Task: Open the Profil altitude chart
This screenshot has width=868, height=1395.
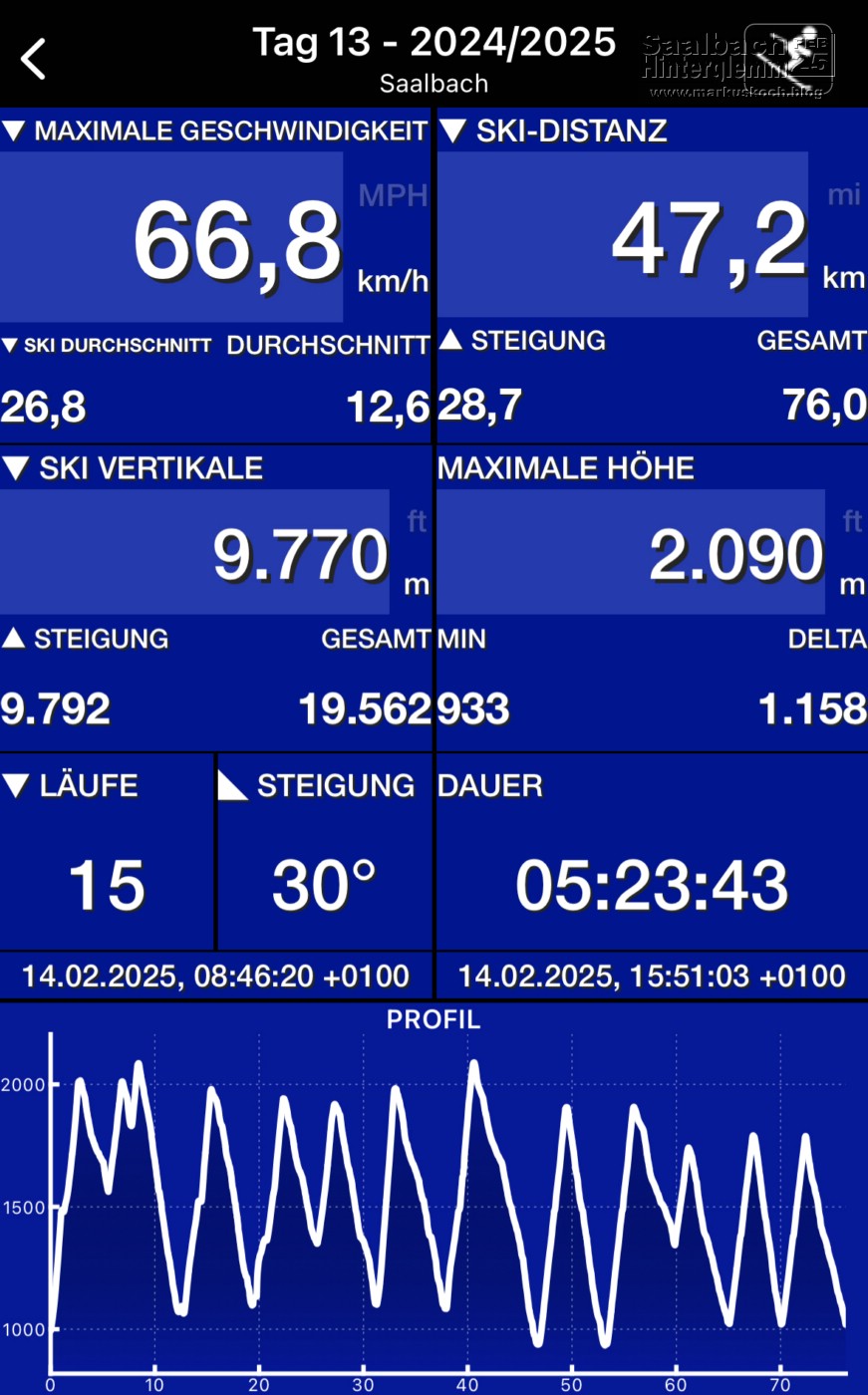Action: 434,1206
